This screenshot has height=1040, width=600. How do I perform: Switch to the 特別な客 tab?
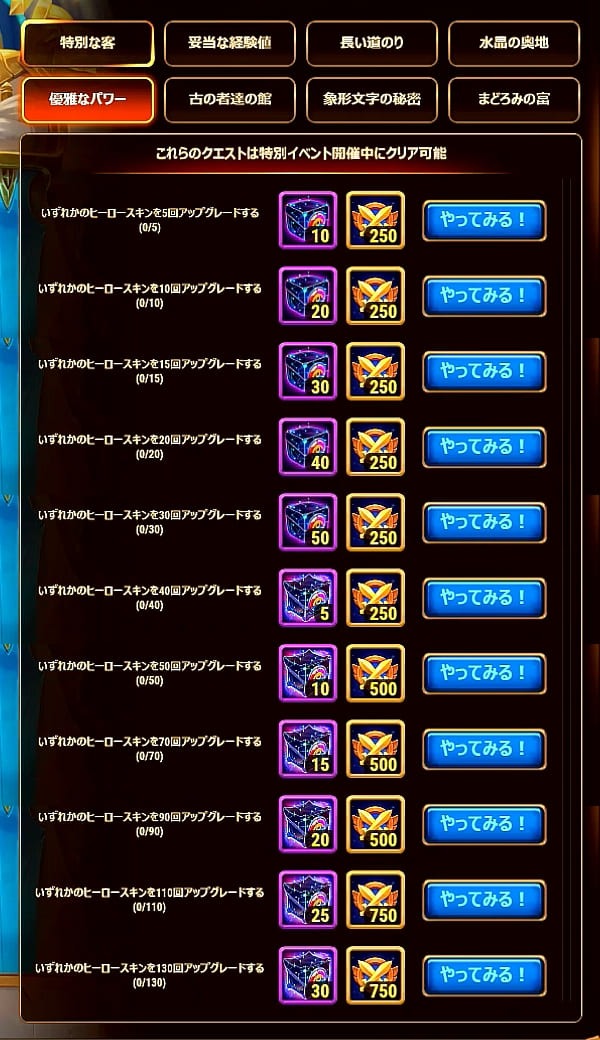pyautogui.click(x=88, y=43)
